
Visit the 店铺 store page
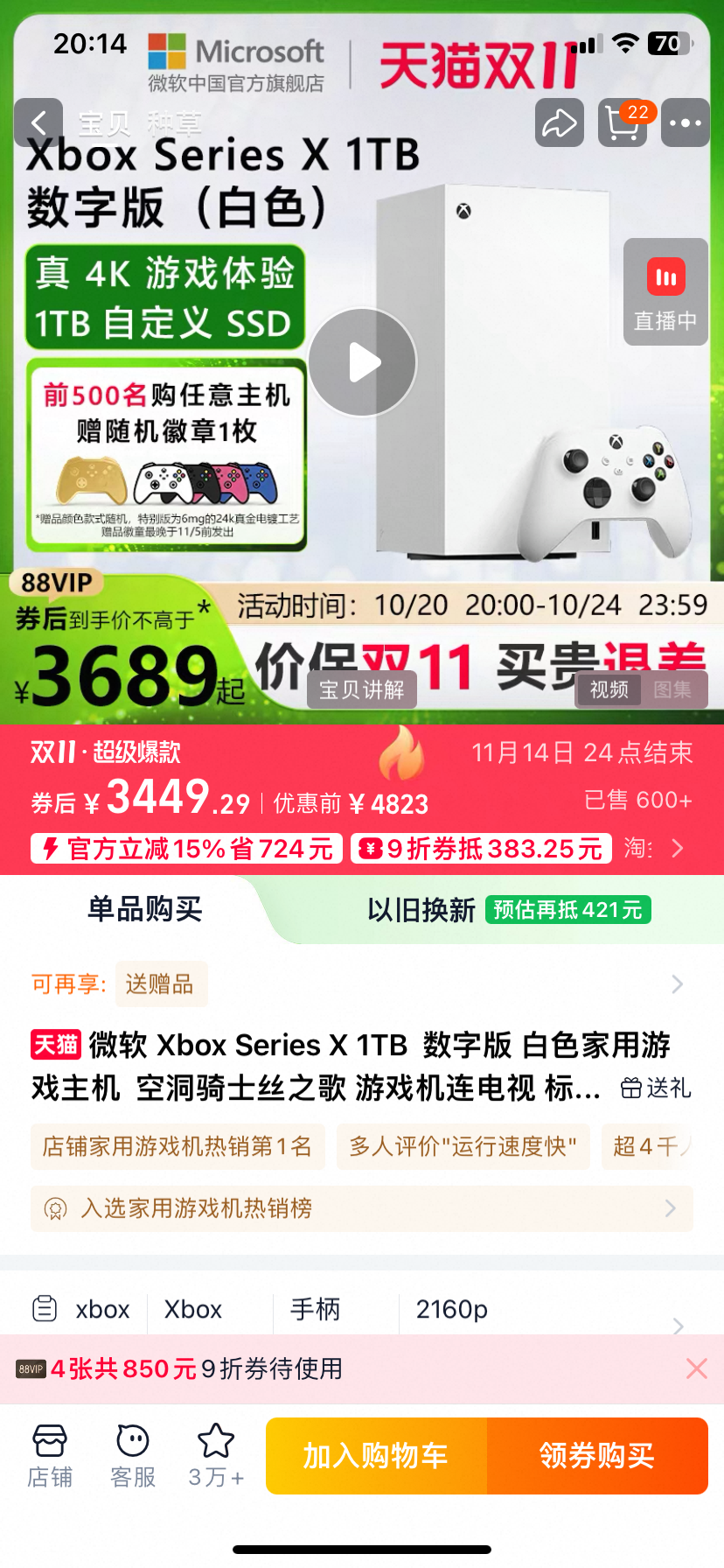50,1456
